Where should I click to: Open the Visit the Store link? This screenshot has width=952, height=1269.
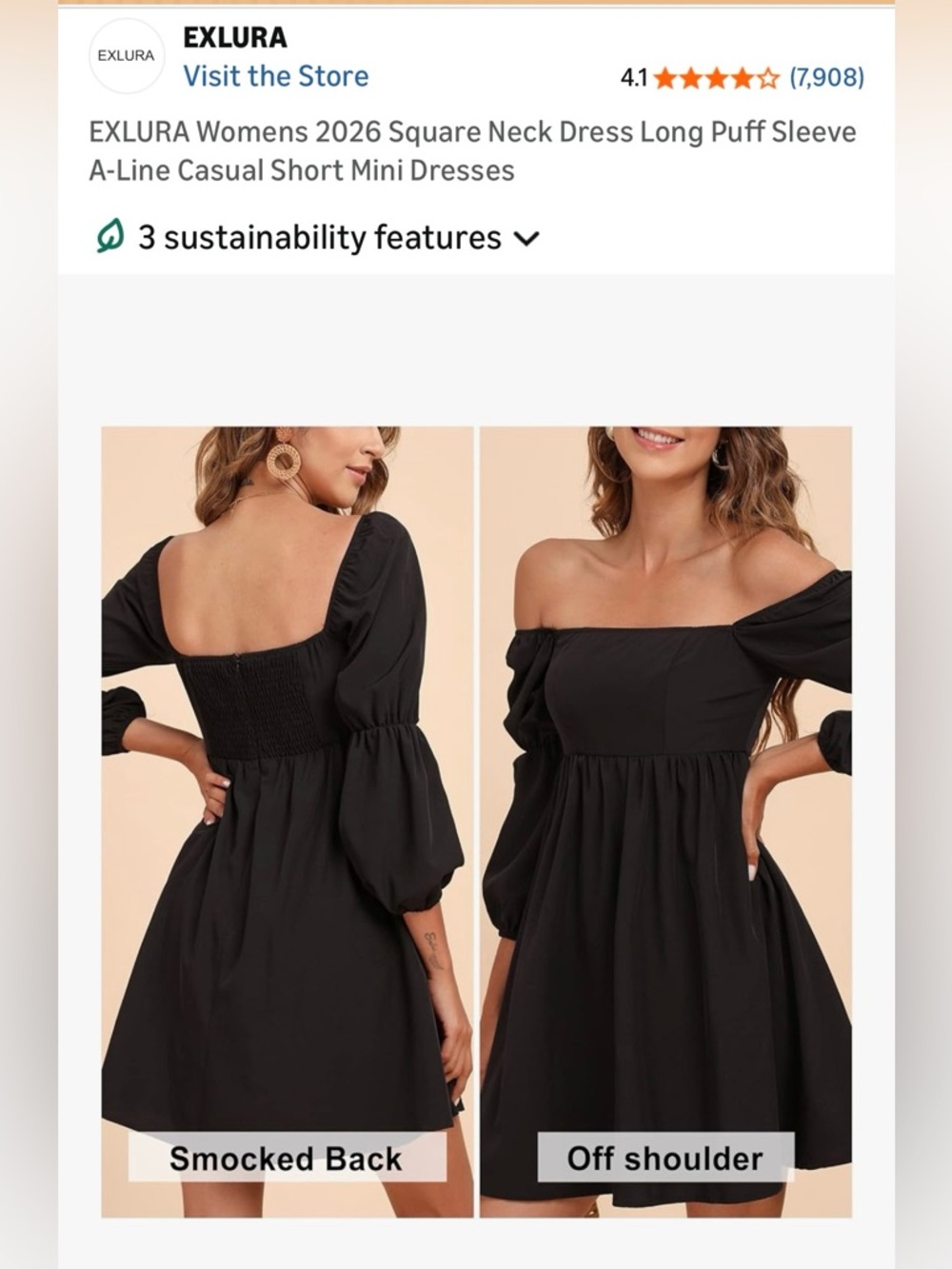[276, 76]
